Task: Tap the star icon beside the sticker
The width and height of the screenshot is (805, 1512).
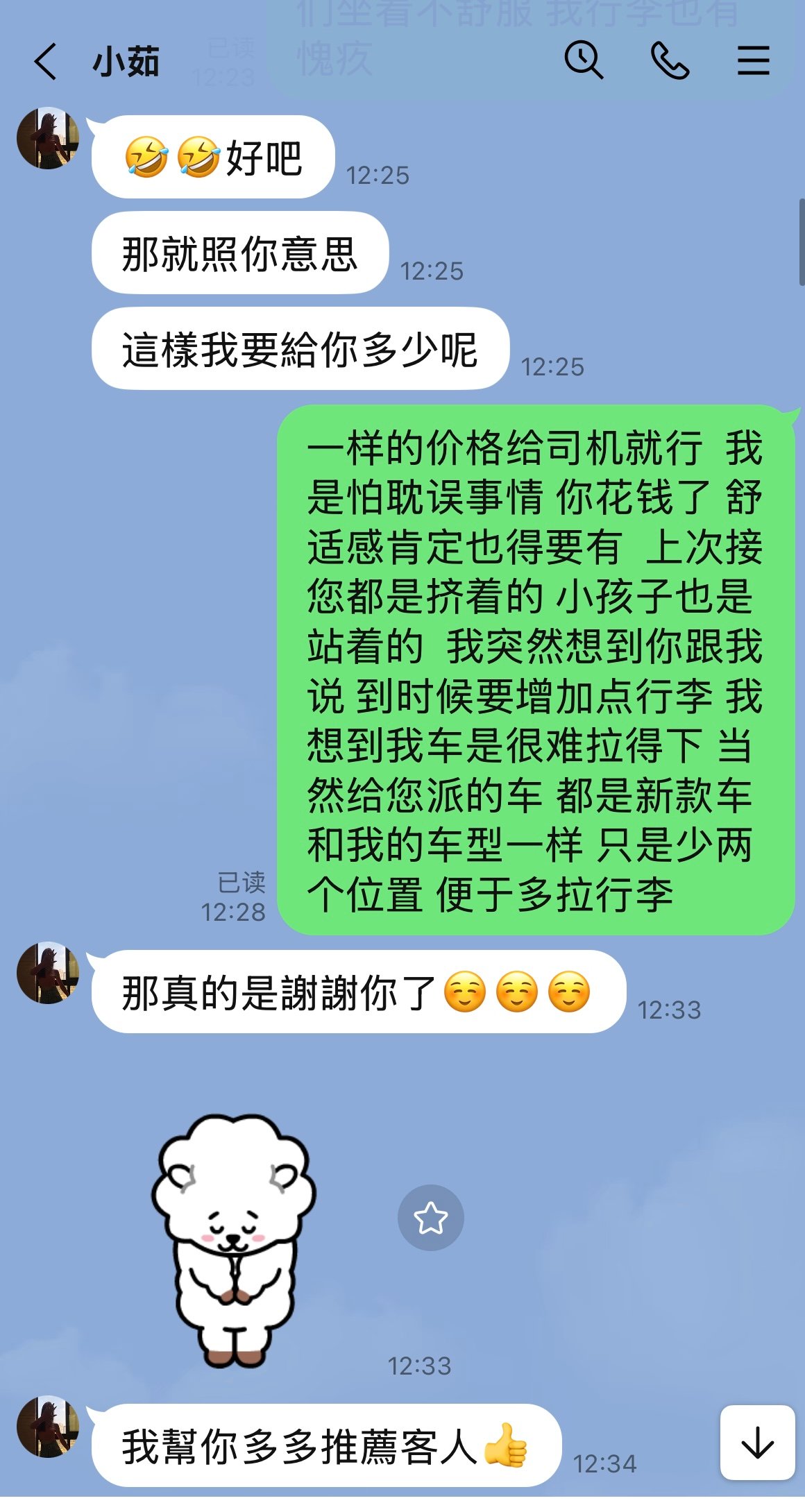Action: 430,1218
